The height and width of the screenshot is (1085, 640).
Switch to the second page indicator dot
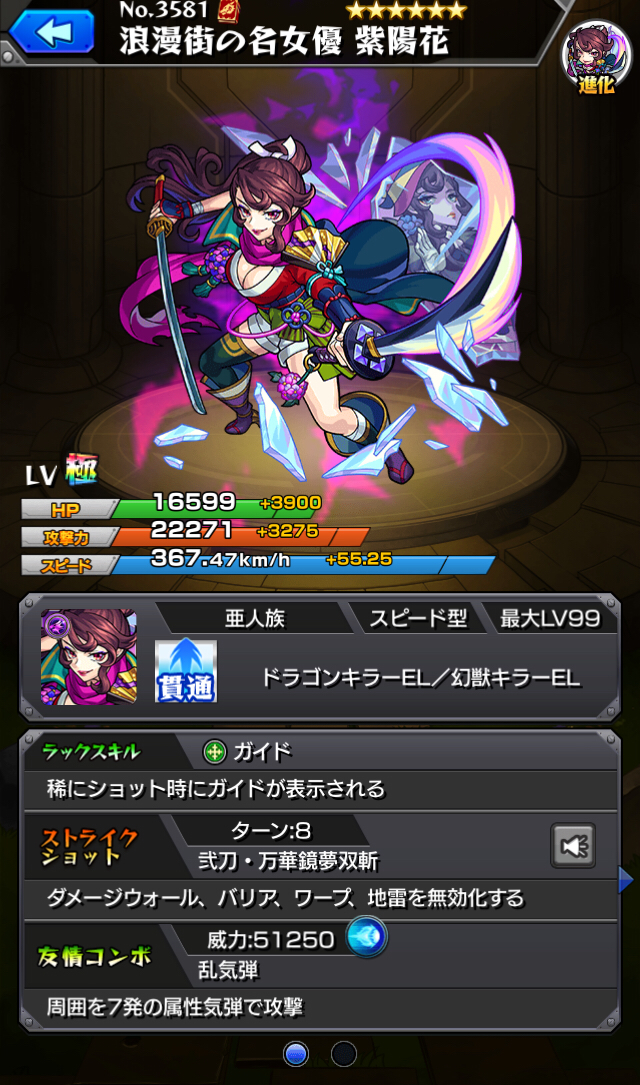[x=343, y=1053]
